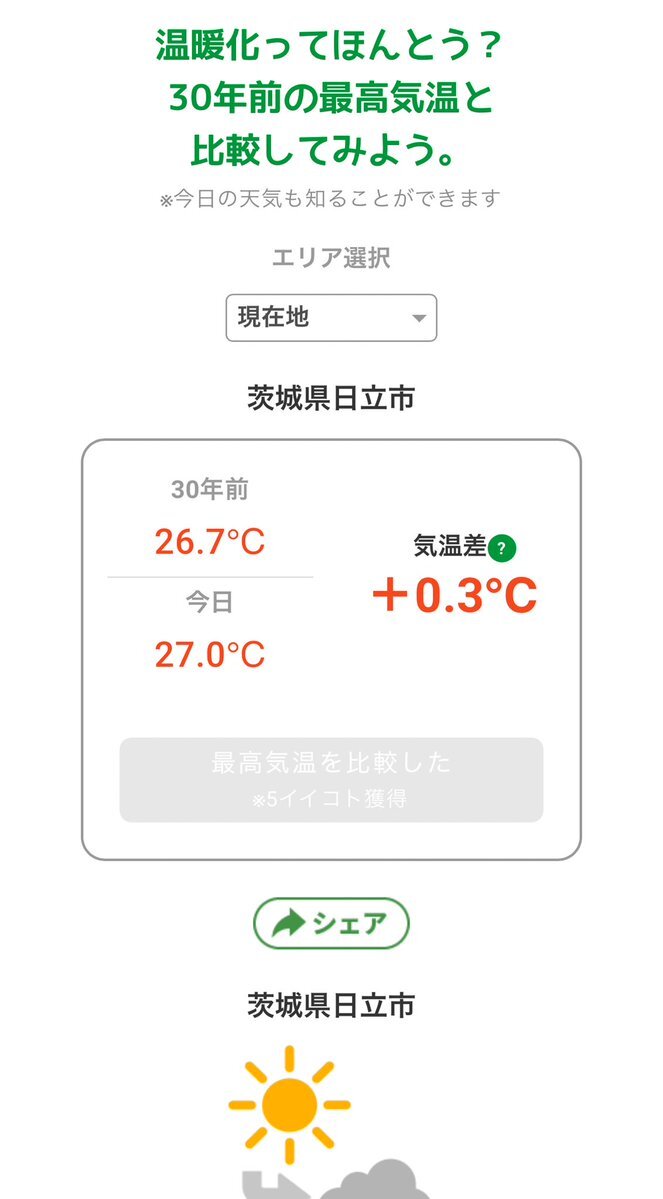Share the result with the シェア button
663x1199 pixels.
click(x=332, y=923)
